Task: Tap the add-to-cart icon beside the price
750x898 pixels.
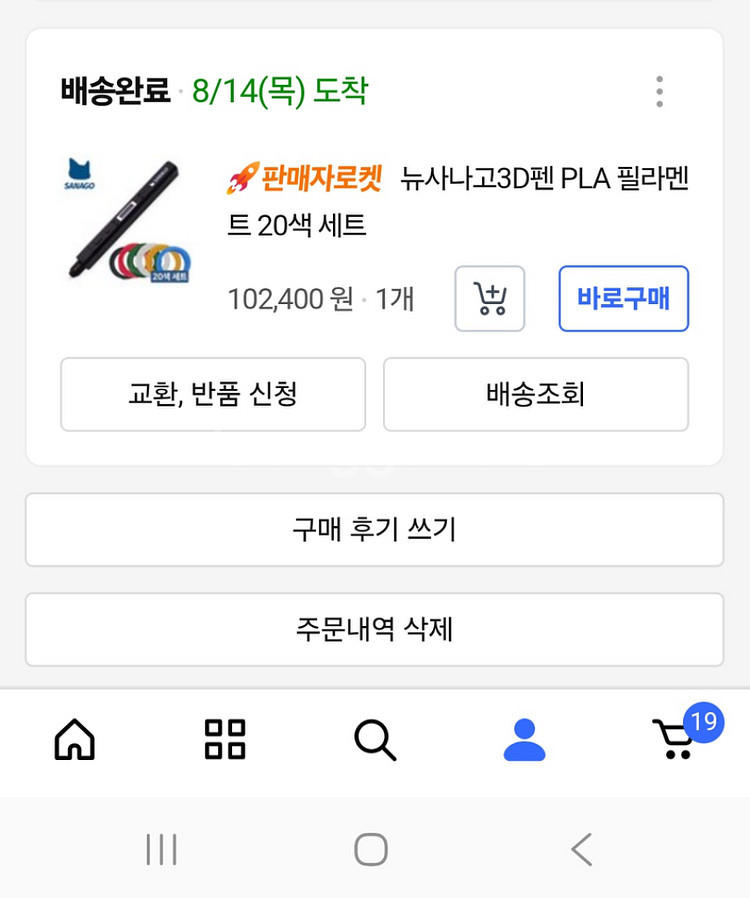Action: 489,299
